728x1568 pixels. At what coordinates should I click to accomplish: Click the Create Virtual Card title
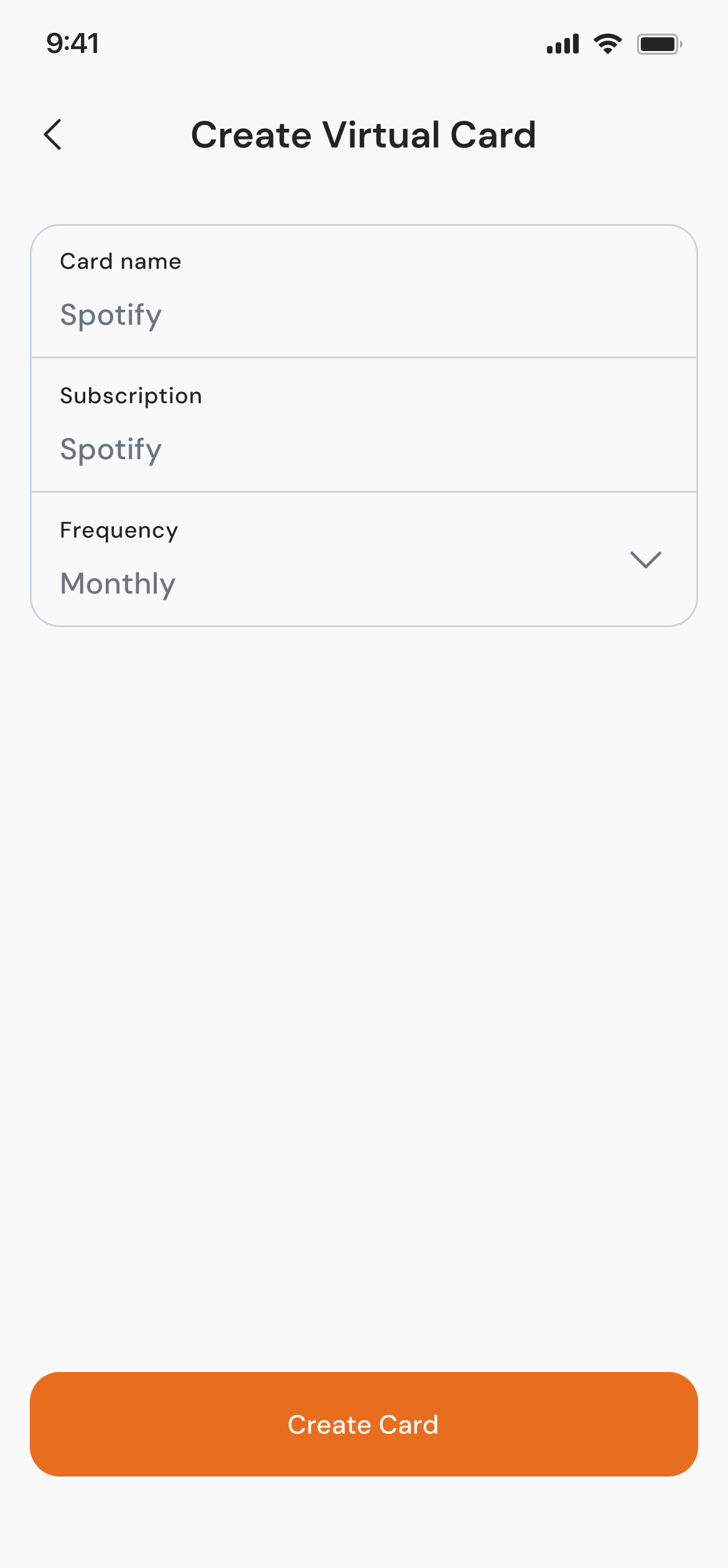pyautogui.click(x=363, y=134)
